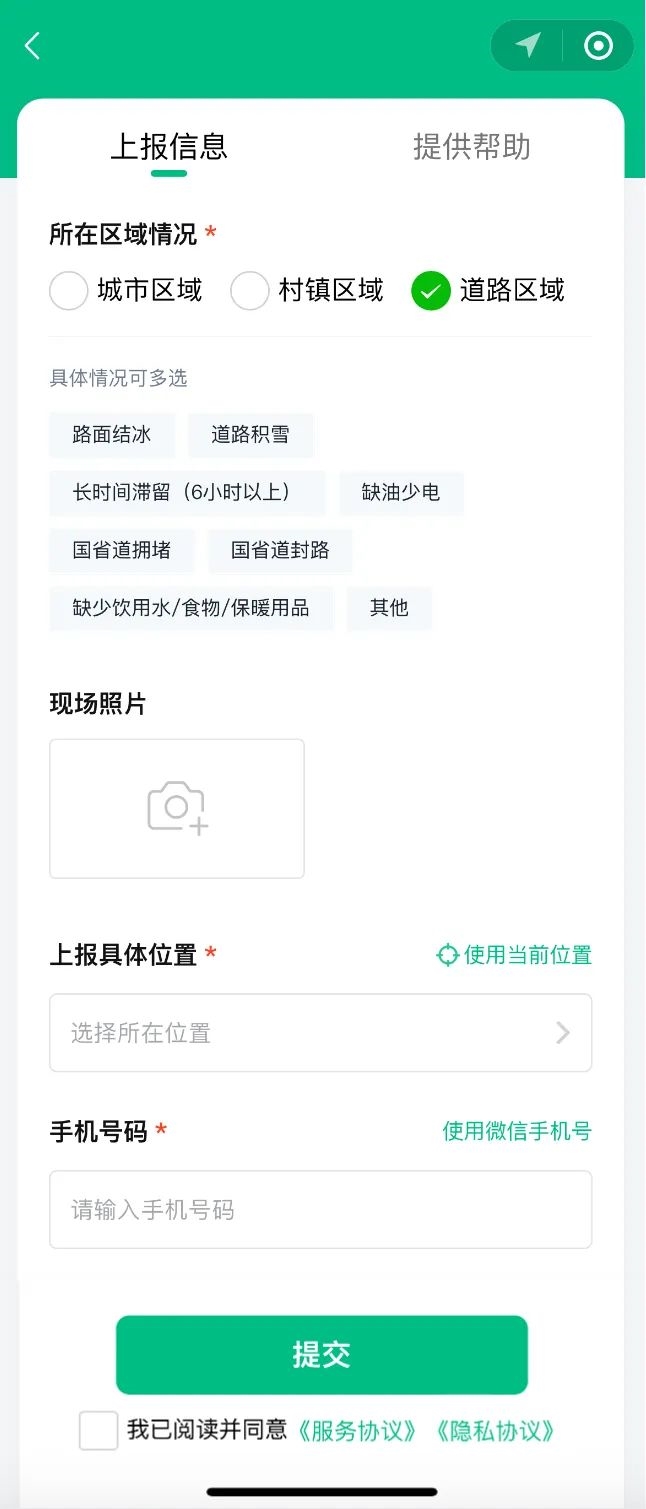Switch to the 提供帮助 tab
Viewport: 646px width, 1509px height.
471,147
